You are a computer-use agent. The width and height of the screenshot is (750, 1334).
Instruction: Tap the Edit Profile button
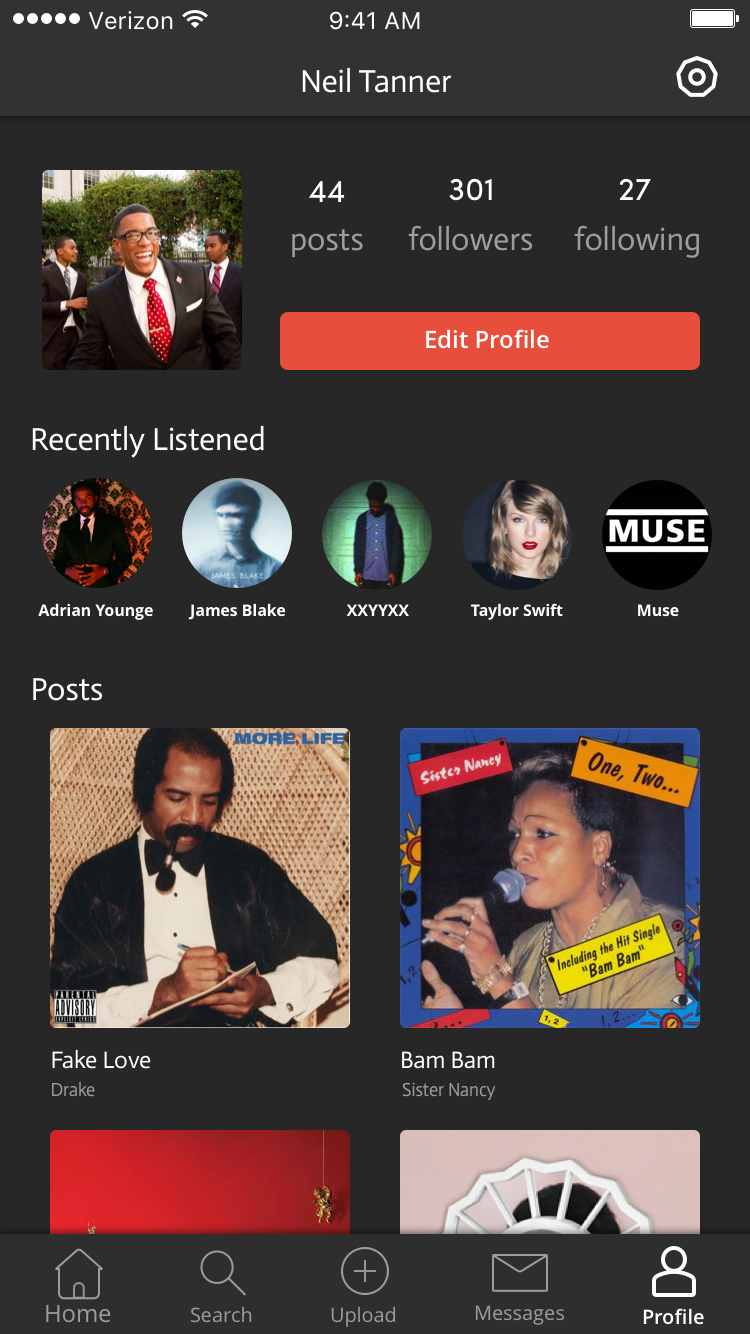(x=489, y=340)
